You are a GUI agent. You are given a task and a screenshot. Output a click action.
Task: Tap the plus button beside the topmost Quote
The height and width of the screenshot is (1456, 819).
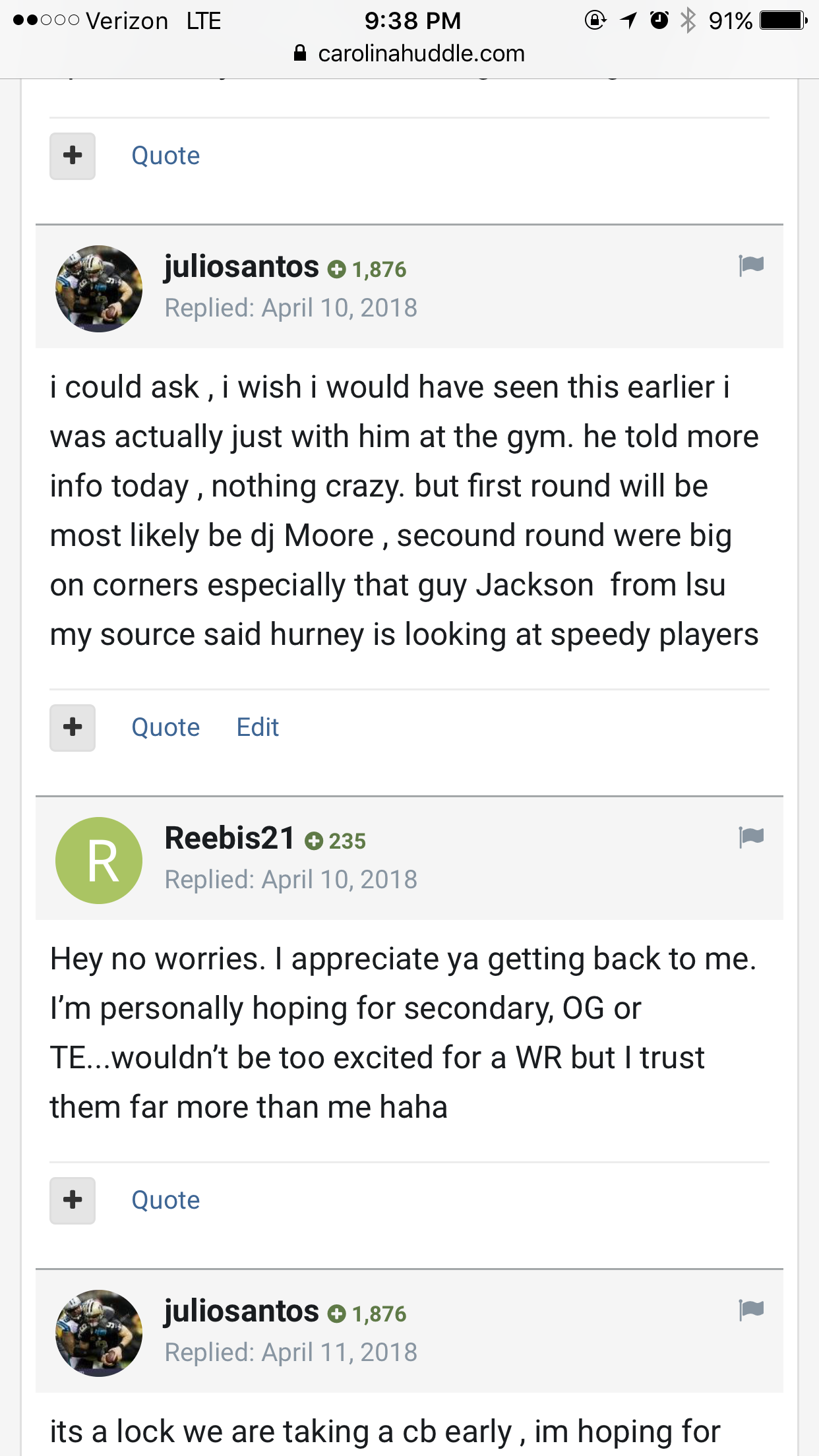tap(73, 156)
